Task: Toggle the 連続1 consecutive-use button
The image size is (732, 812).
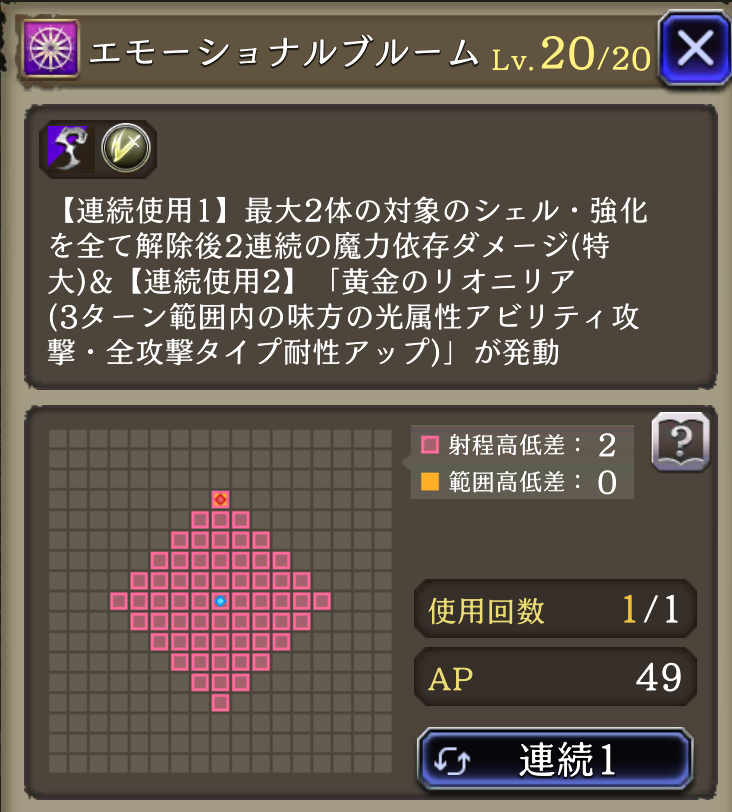Action: click(x=555, y=761)
